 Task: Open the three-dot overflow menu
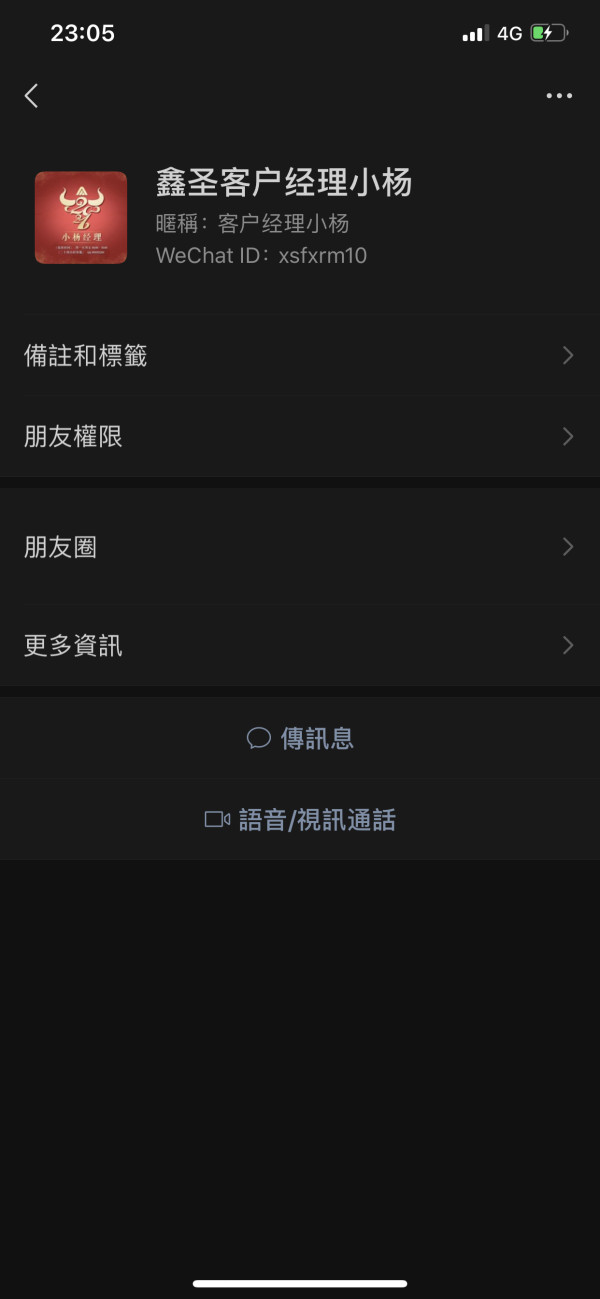tap(559, 96)
